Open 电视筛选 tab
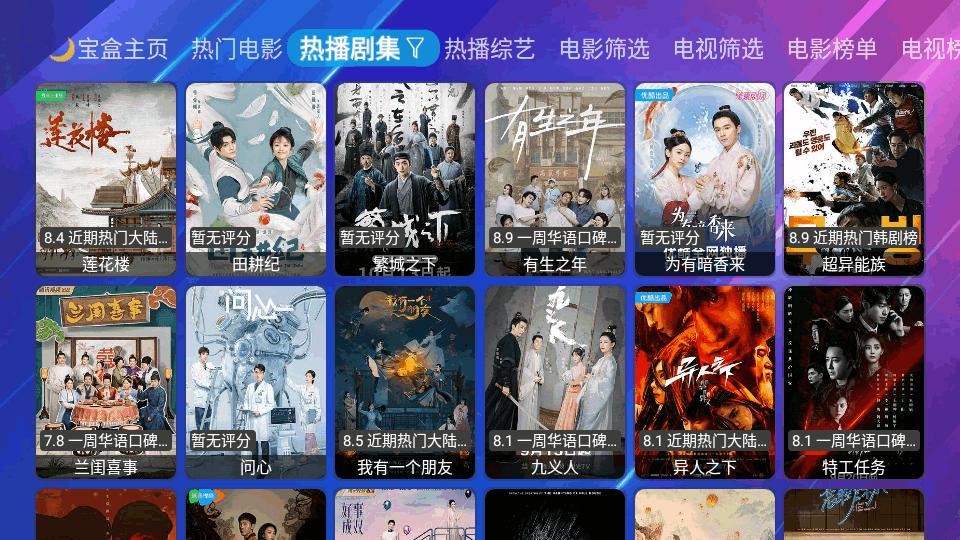The image size is (960, 540). 718,49
